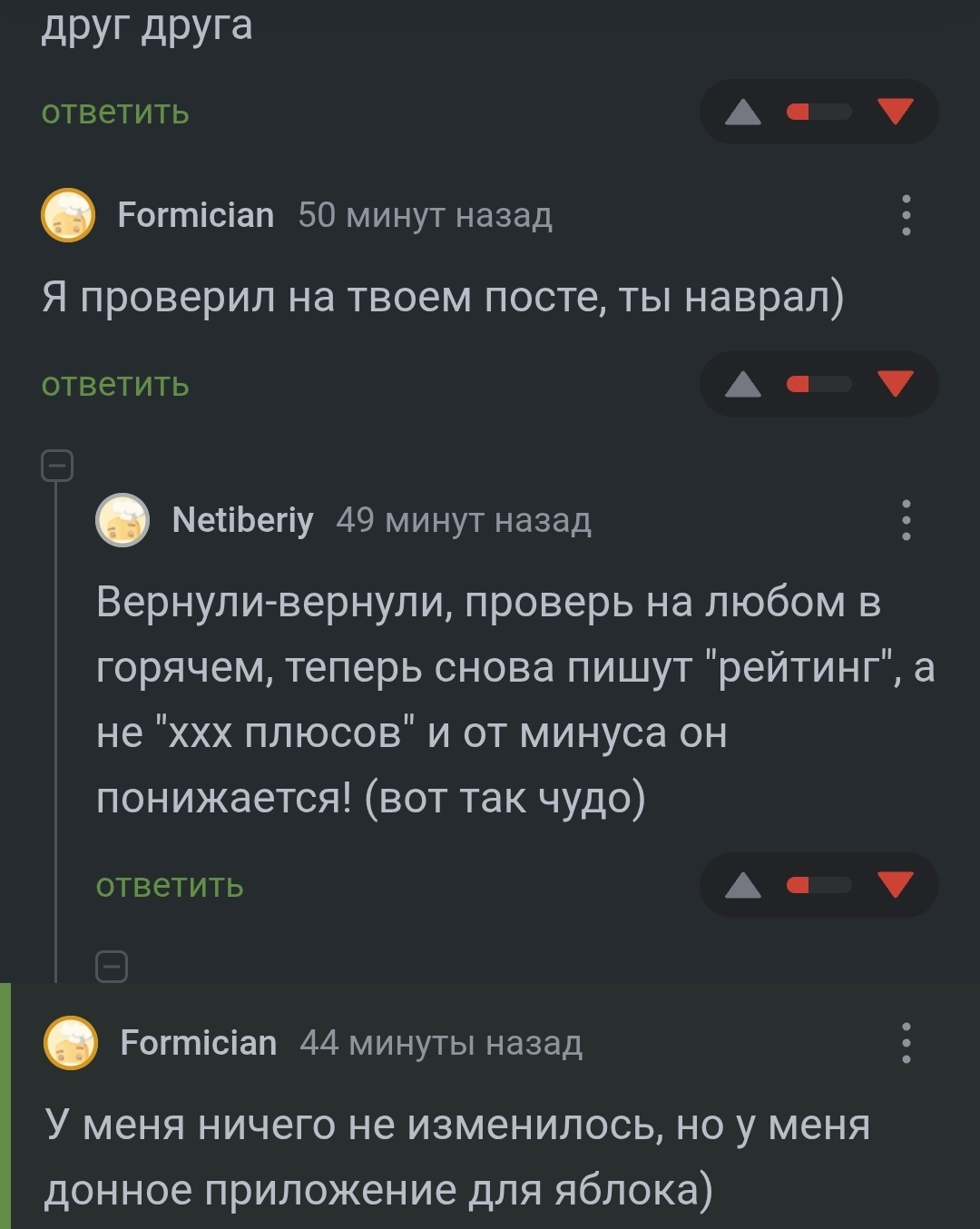Collapse the nested thread below Netiberiy's comment
980x1229 pixels.
click(112, 967)
